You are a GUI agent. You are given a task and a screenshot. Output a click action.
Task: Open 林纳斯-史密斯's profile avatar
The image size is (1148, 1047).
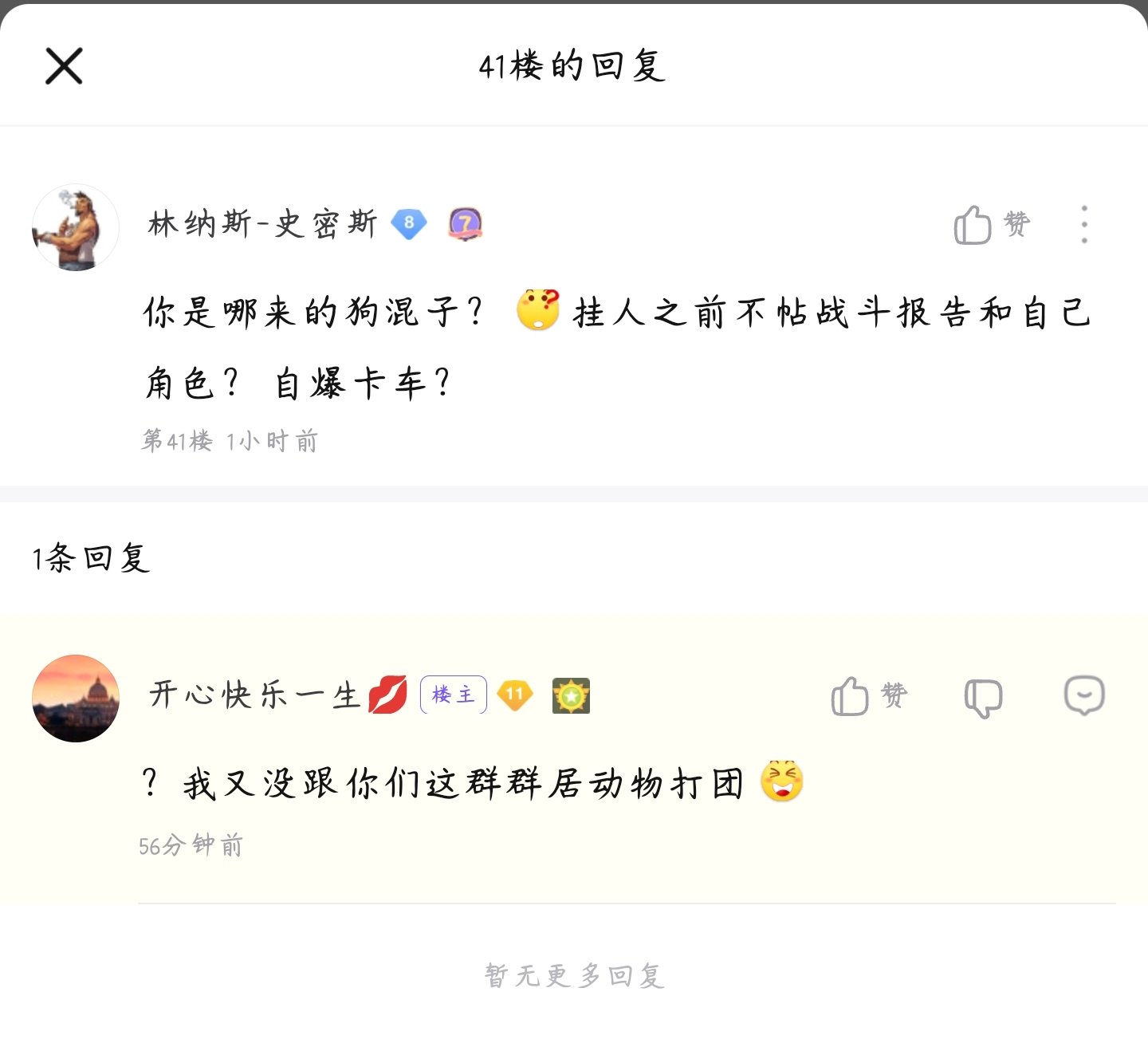click(x=76, y=228)
